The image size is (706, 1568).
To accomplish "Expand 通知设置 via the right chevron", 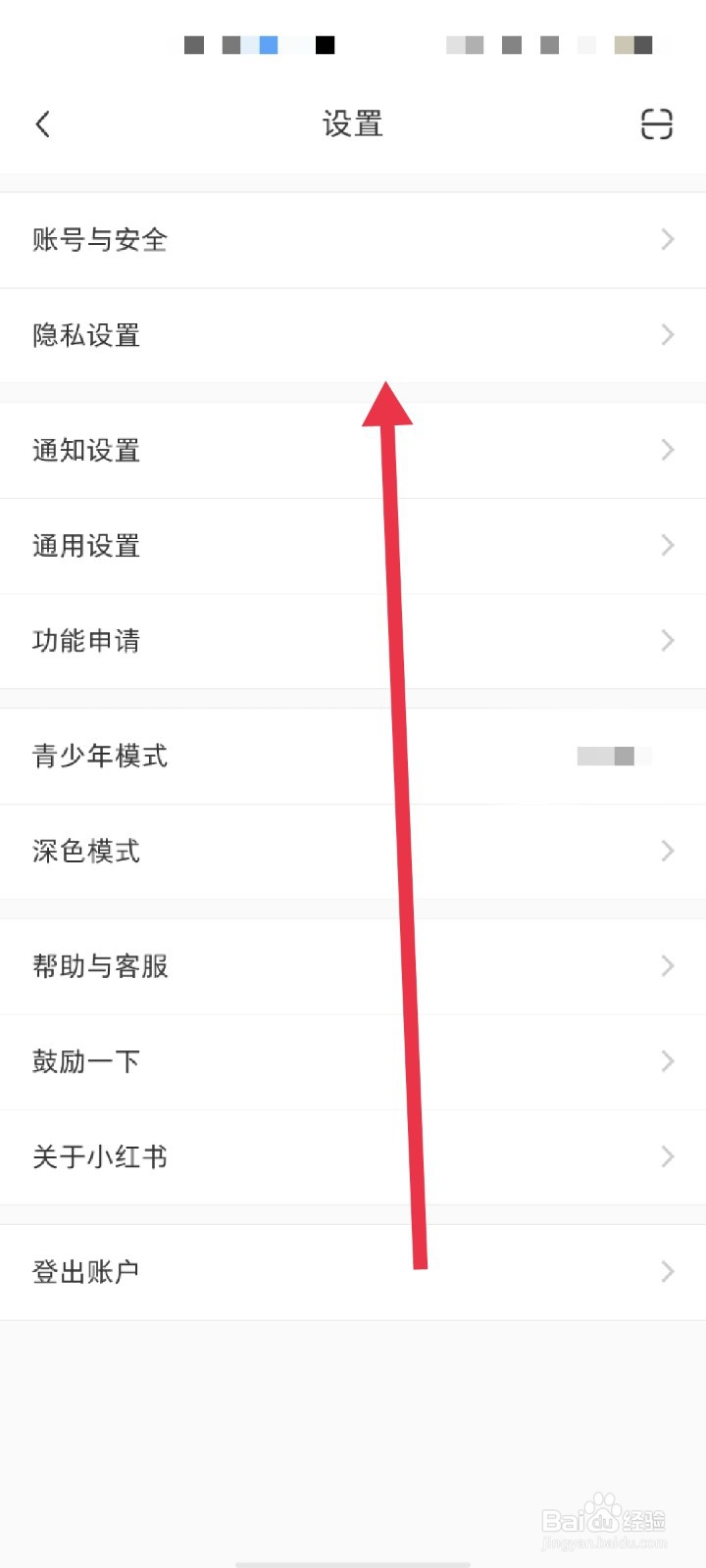I will coord(668,450).
